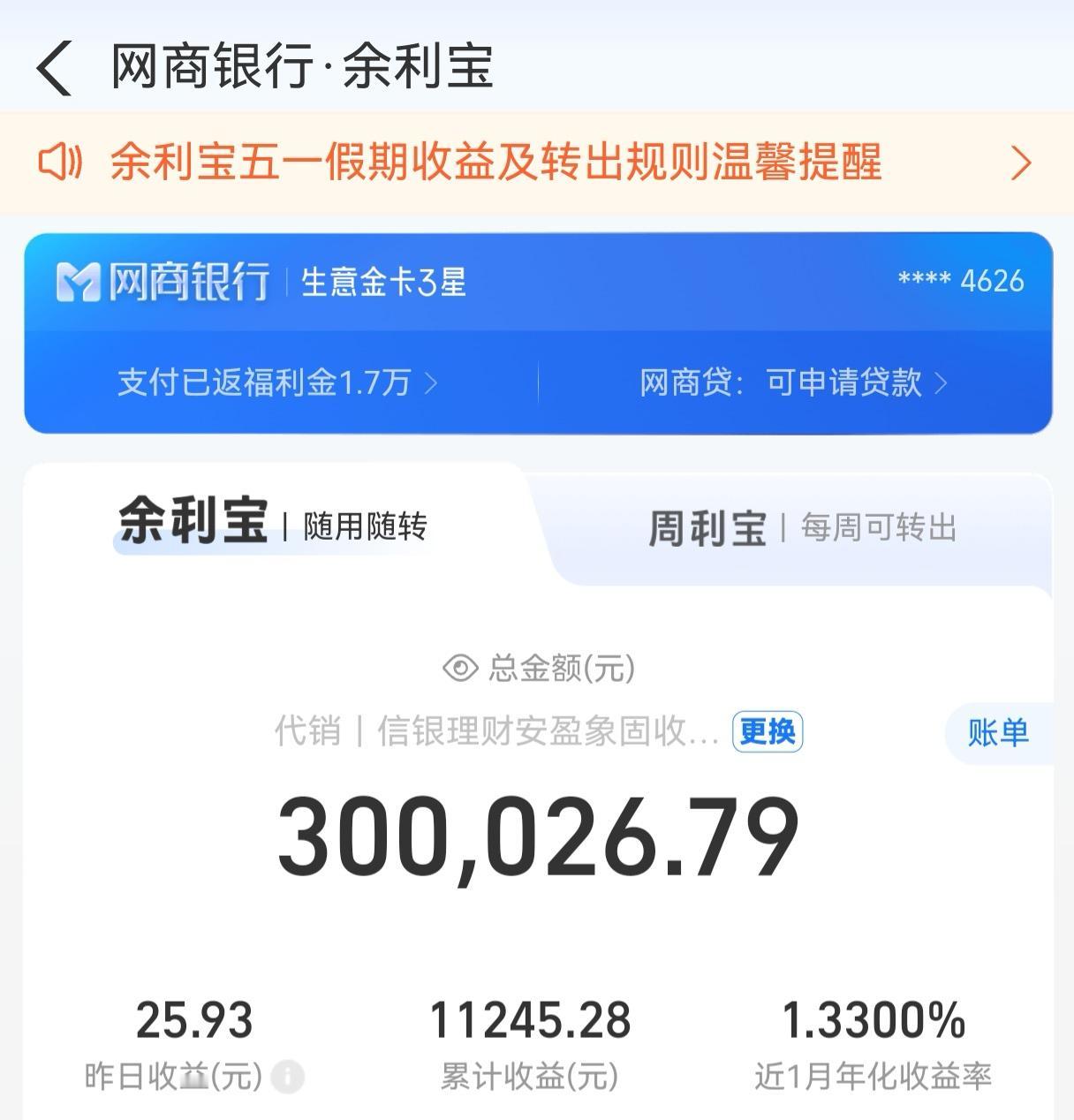Click the 1.3300% annualized rate
The image size is (1074, 1120).
tap(873, 1018)
